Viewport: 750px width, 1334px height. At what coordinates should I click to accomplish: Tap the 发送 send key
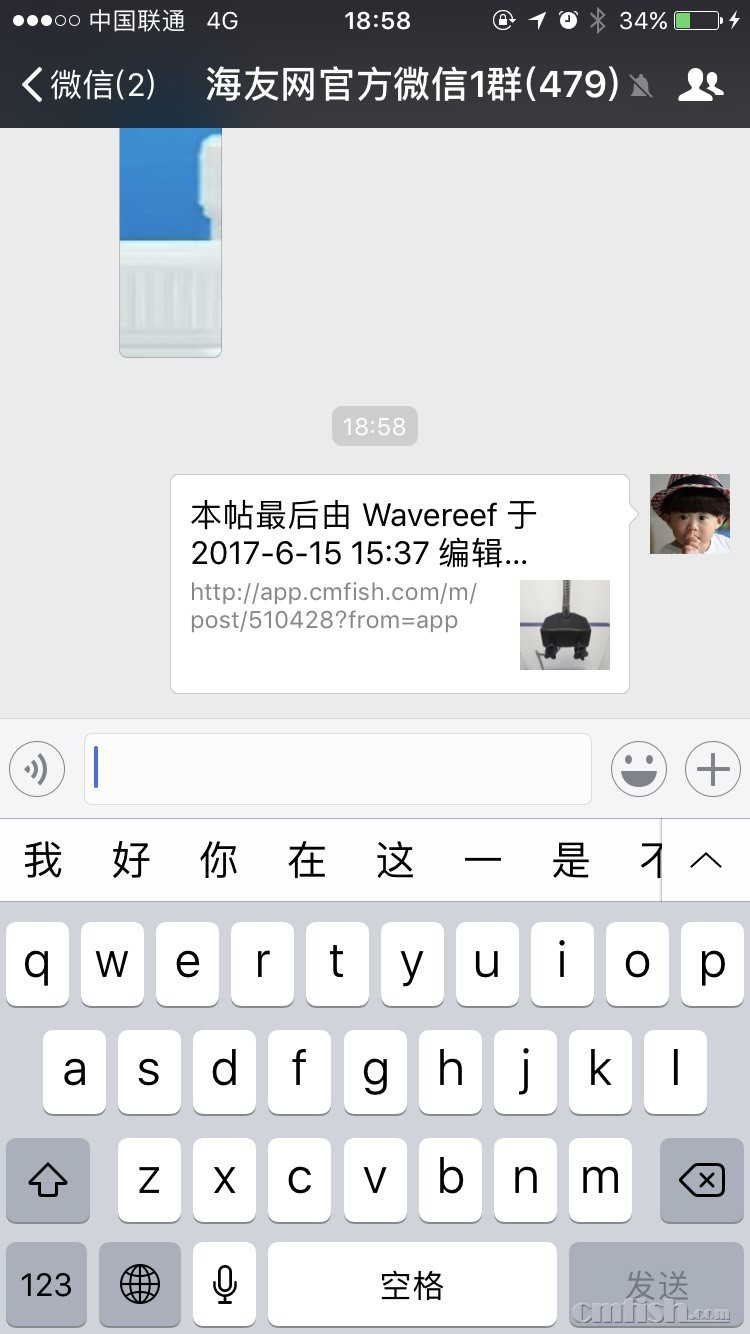coord(657,1285)
